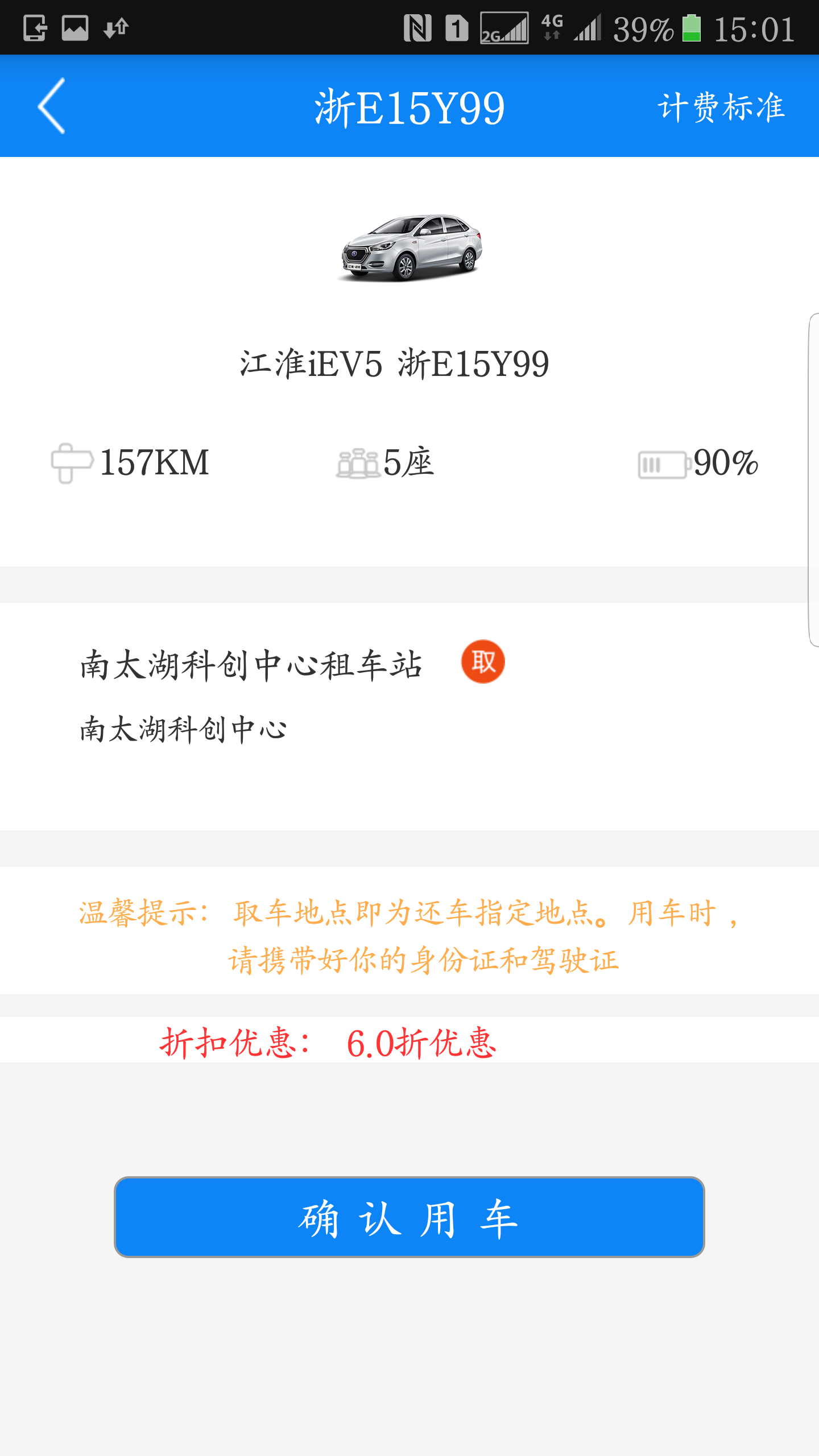
Task: Tap the 4G network indicator icon
Action: (551, 27)
